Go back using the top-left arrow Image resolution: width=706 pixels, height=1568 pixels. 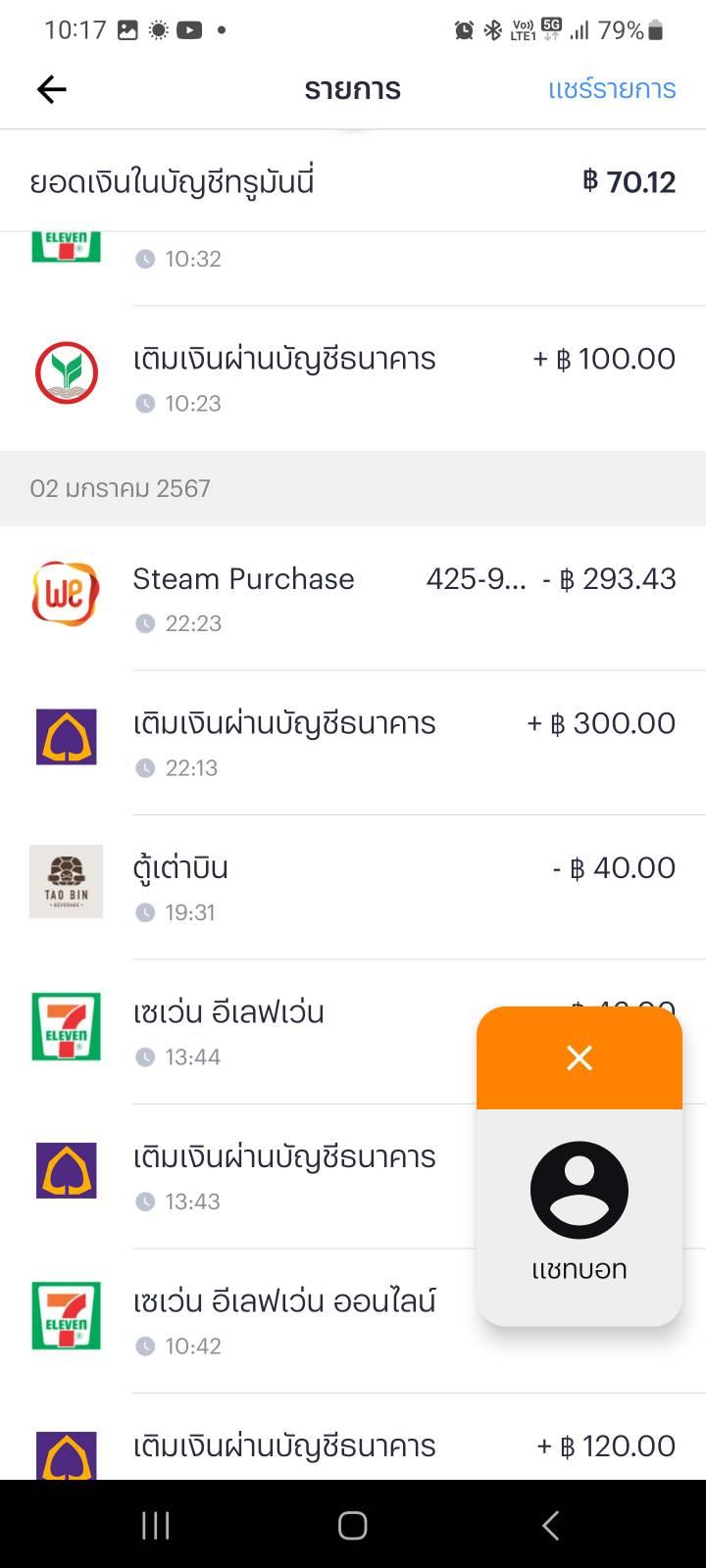(51, 89)
